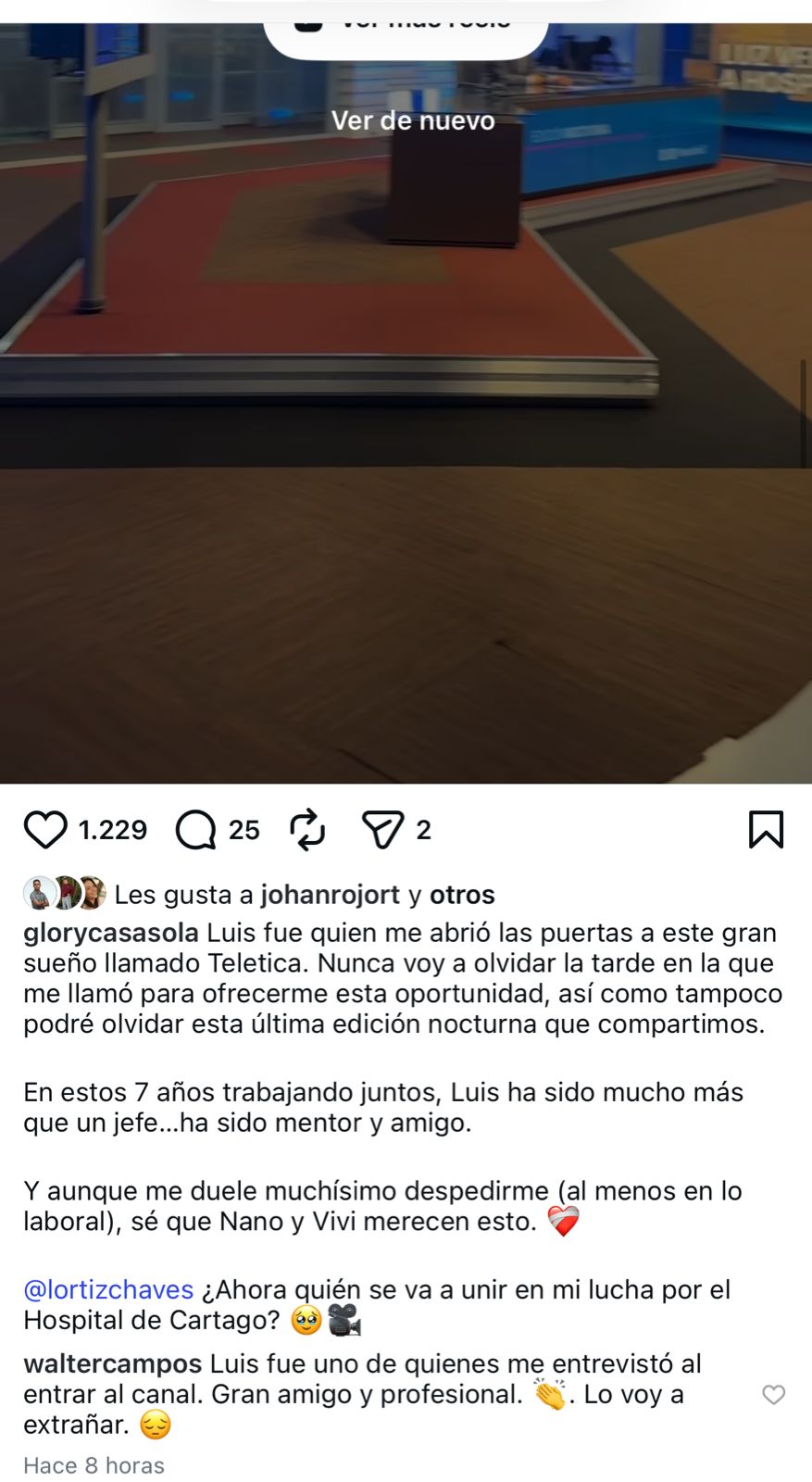The image size is (812, 1482).
Task: Visit the waltercampos commenter profile
Action: 112,1363
